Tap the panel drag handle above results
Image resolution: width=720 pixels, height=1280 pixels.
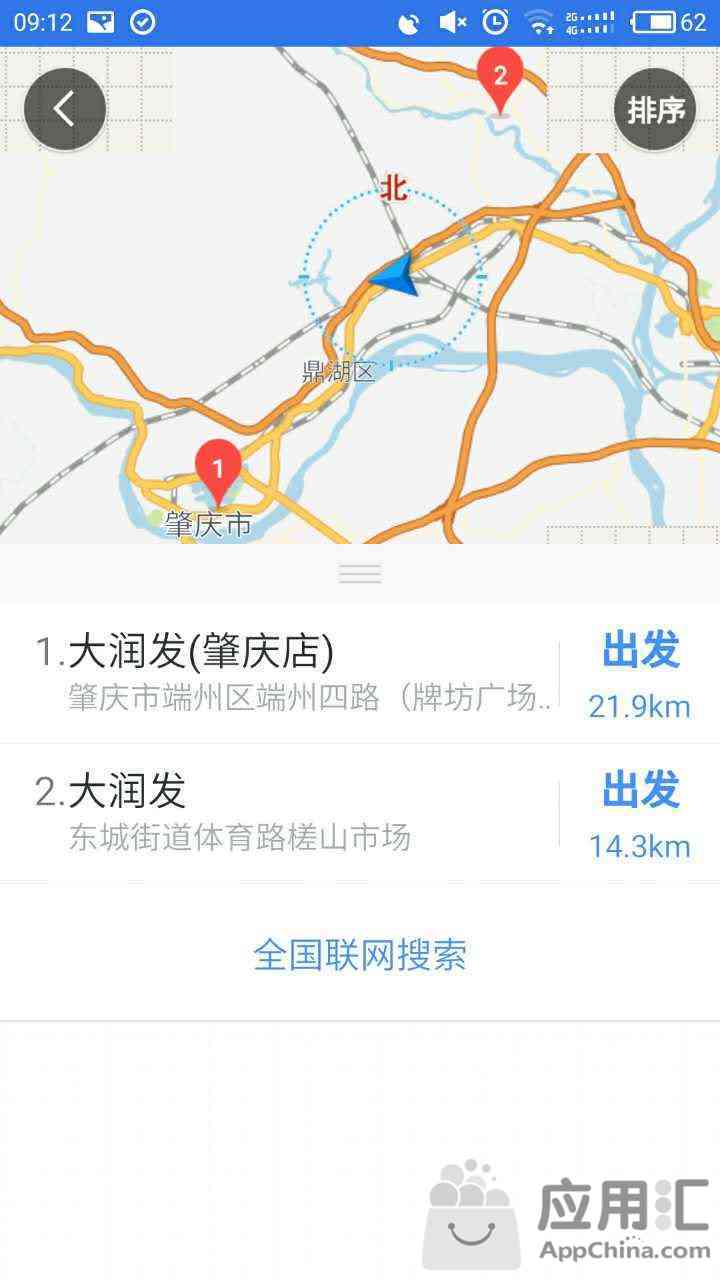tap(360, 574)
